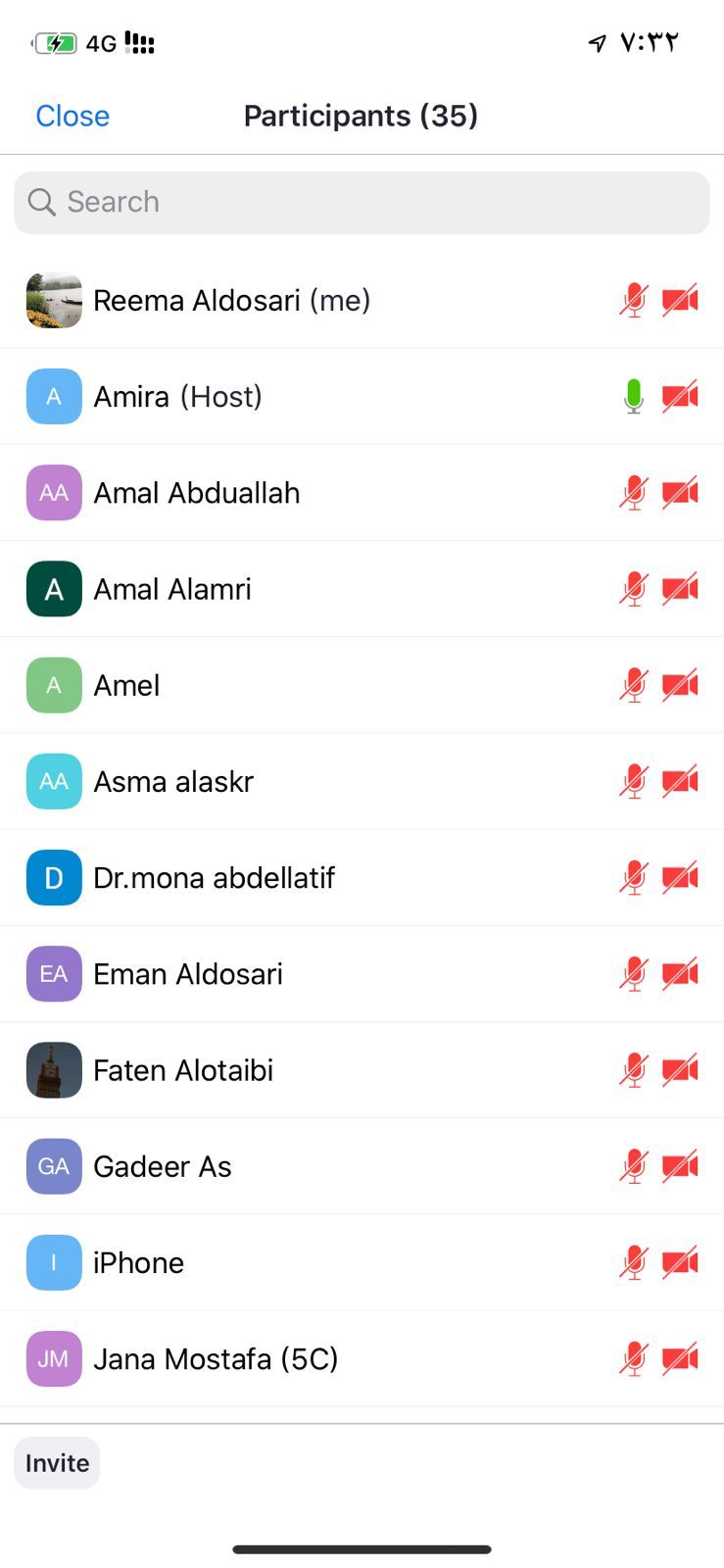Select Asma alaskr in the list
Image resolution: width=724 pixels, height=1568 pixels.
[173, 781]
